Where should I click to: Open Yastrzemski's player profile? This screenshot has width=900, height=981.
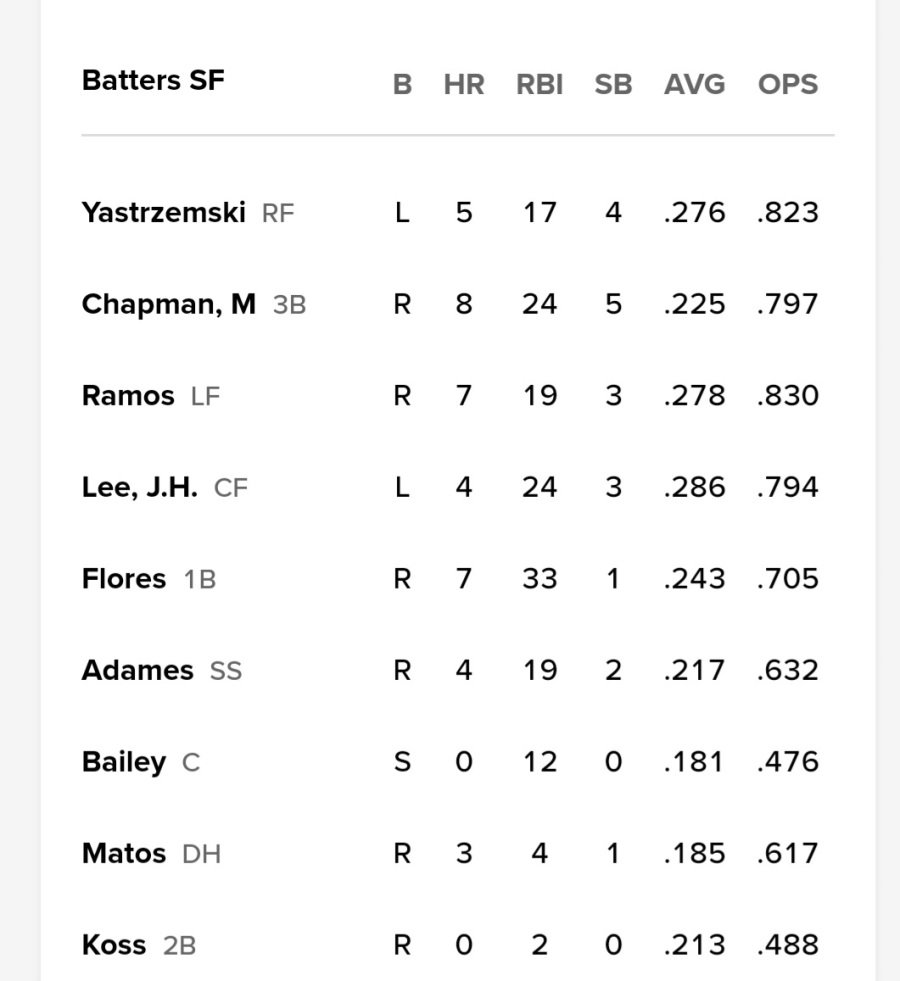[163, 212]
